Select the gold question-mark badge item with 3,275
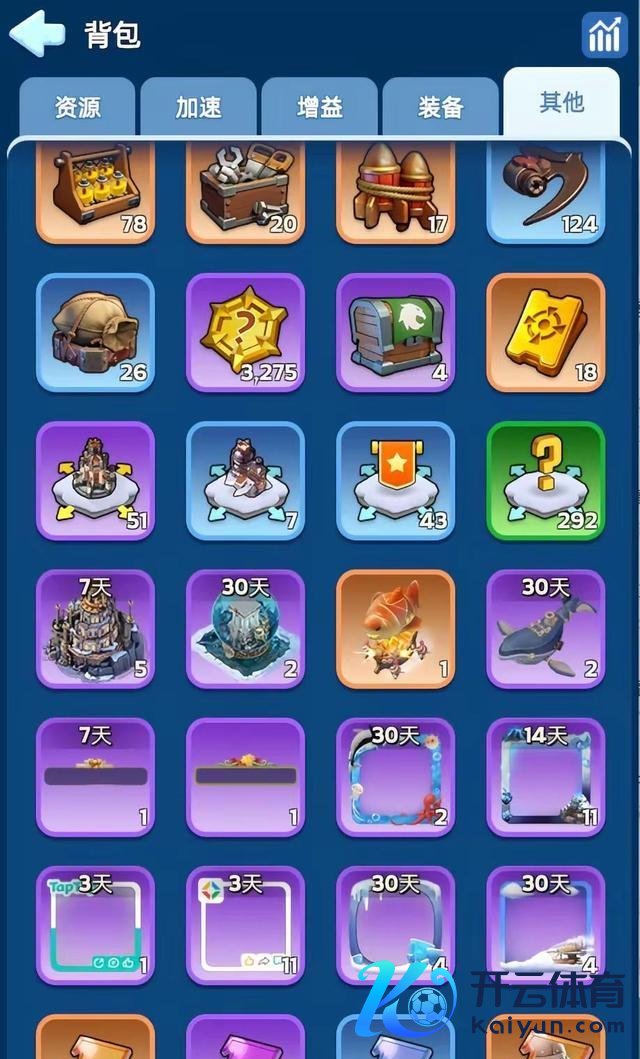The image size is (640, 1059). click(245, 332)
